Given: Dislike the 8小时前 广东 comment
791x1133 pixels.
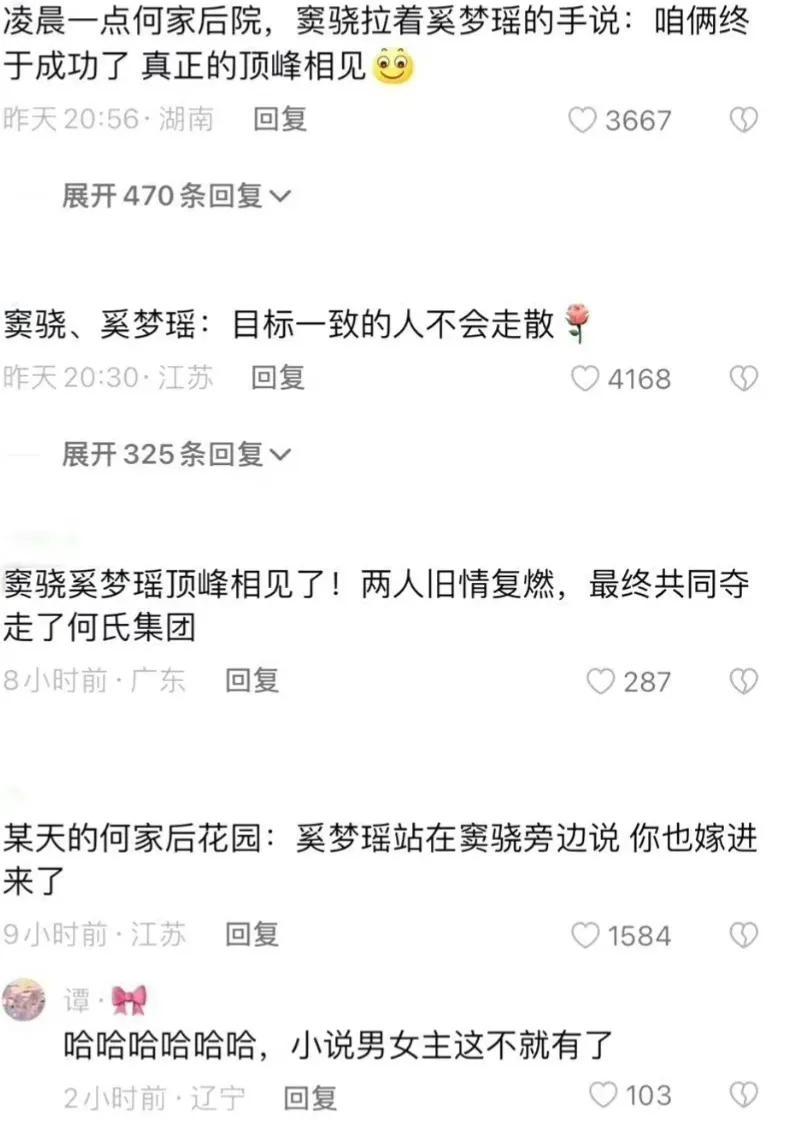Looking at the screenshot, I should click(743, 682).
